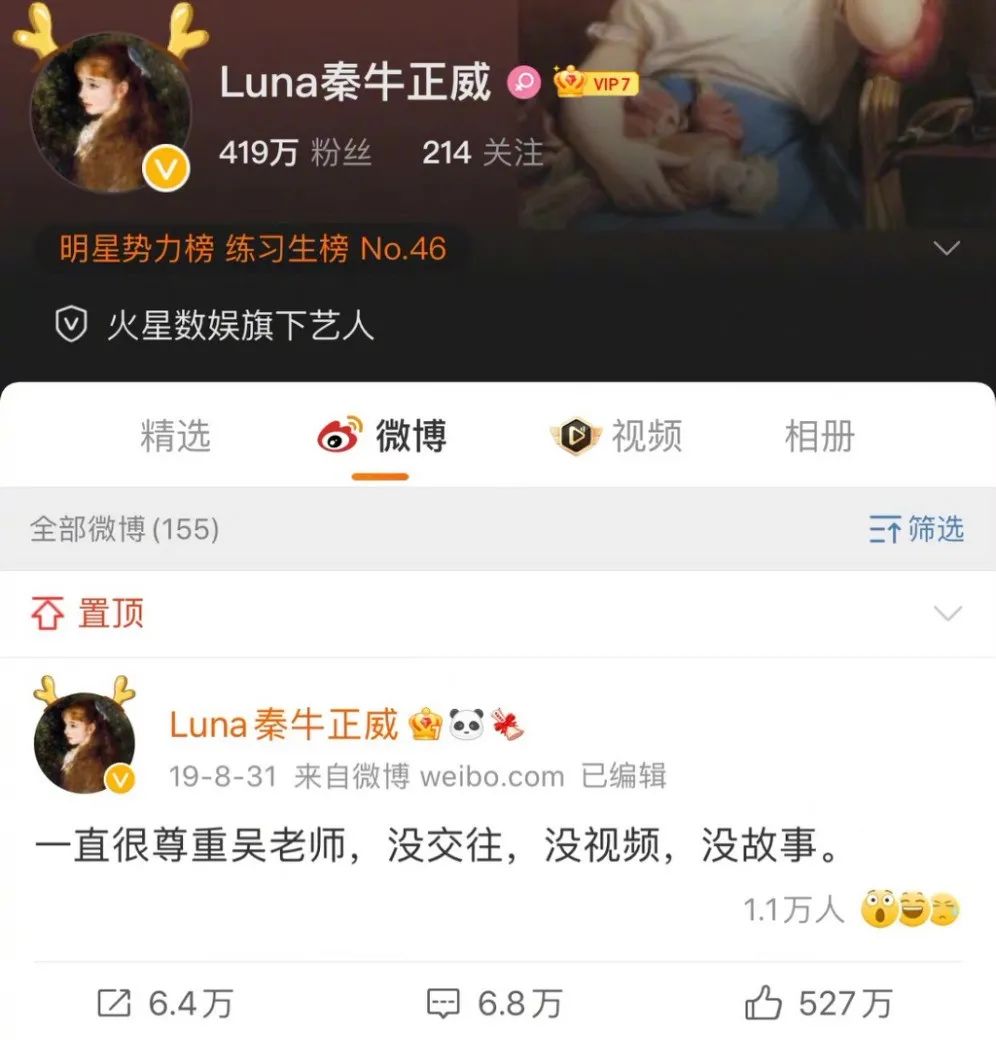996x1040 pixels.
Task: Click the weibo.com source link
Action: pos(493,775)
